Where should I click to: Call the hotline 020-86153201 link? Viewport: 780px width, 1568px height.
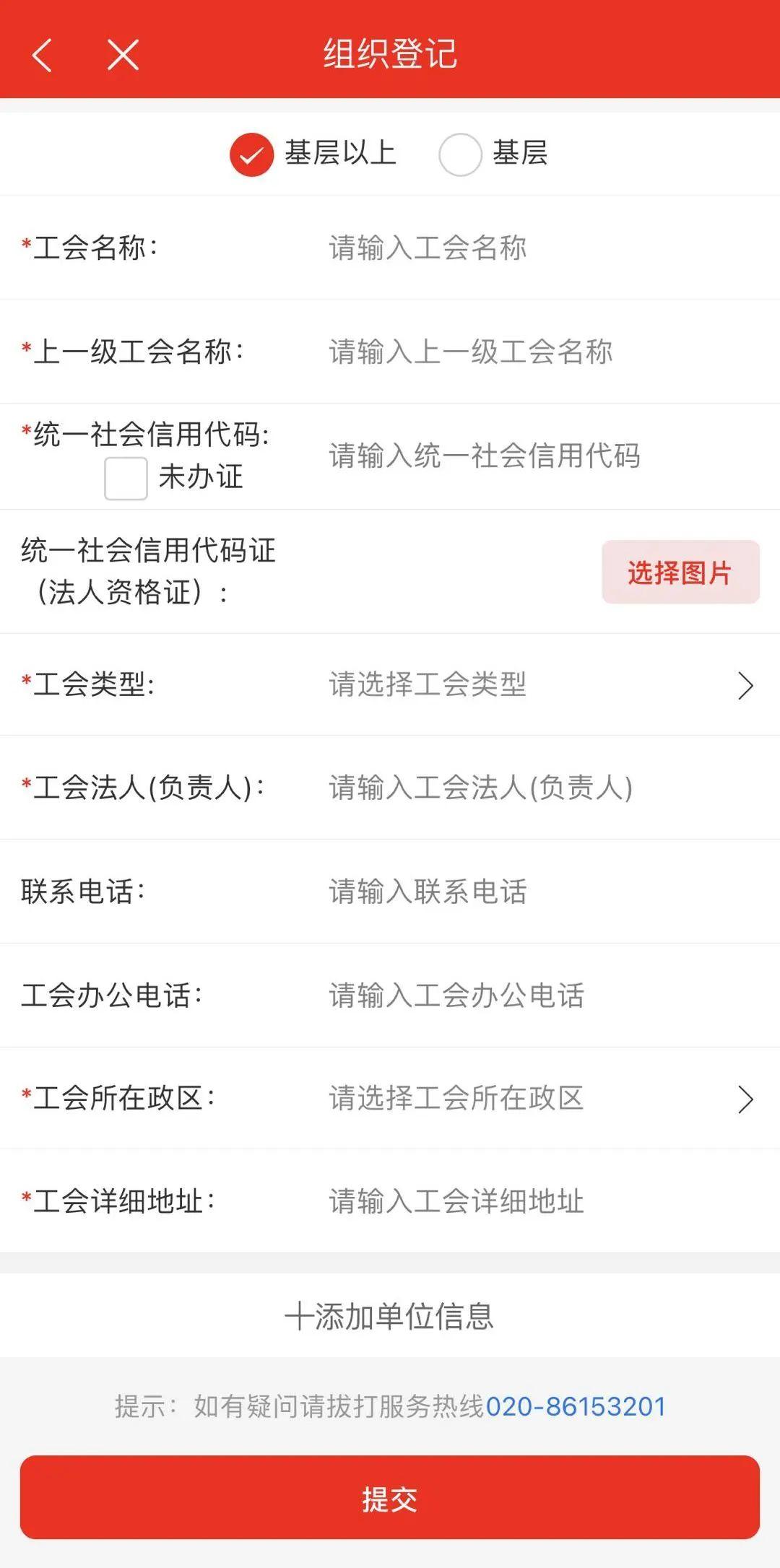[x=576, y=1406]
